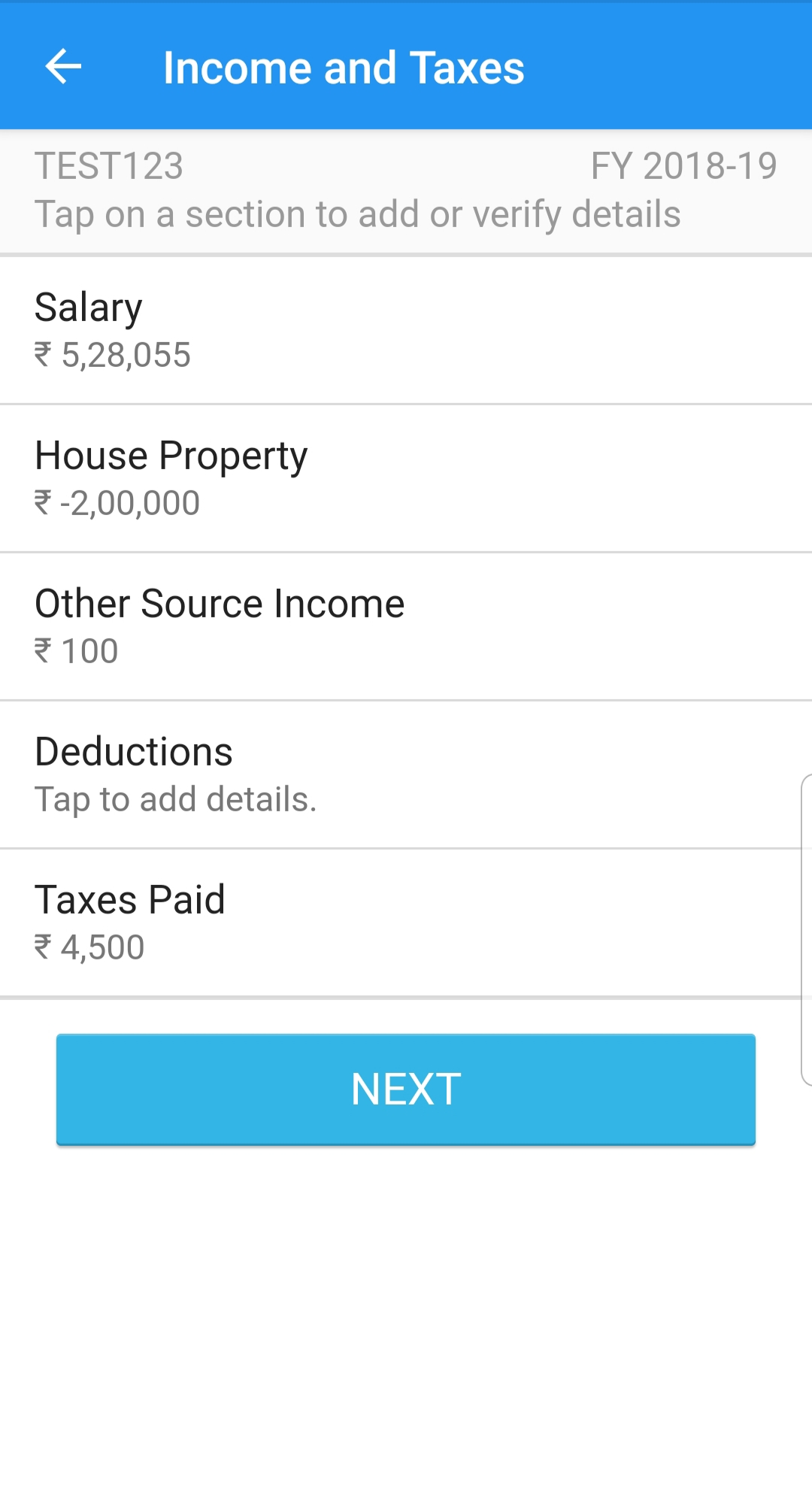Select the FY 2018-19 label
This screenshot has width=812, height=1503.
point(683,166)
